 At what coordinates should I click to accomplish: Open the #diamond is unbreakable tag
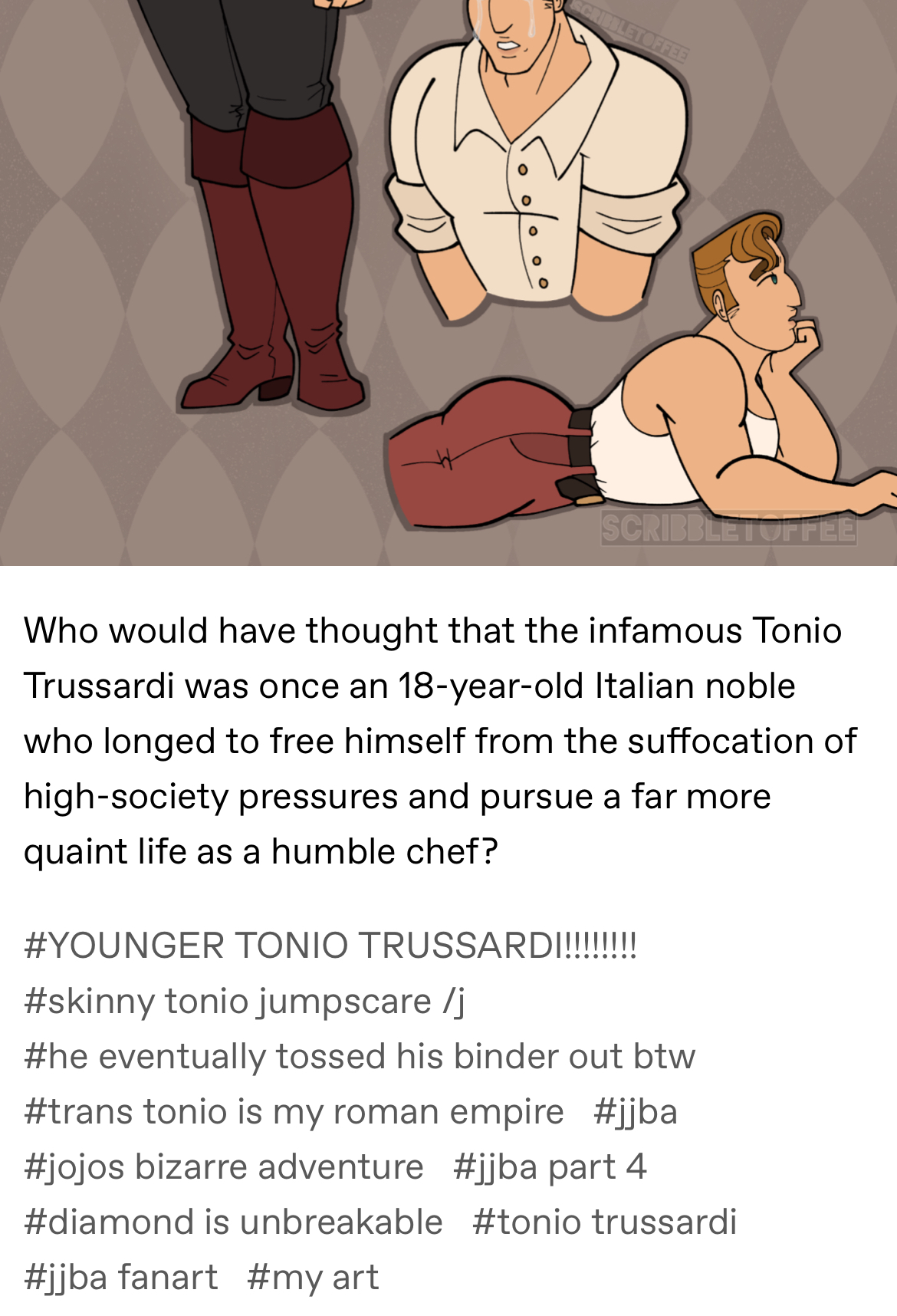pos(233,1222)
